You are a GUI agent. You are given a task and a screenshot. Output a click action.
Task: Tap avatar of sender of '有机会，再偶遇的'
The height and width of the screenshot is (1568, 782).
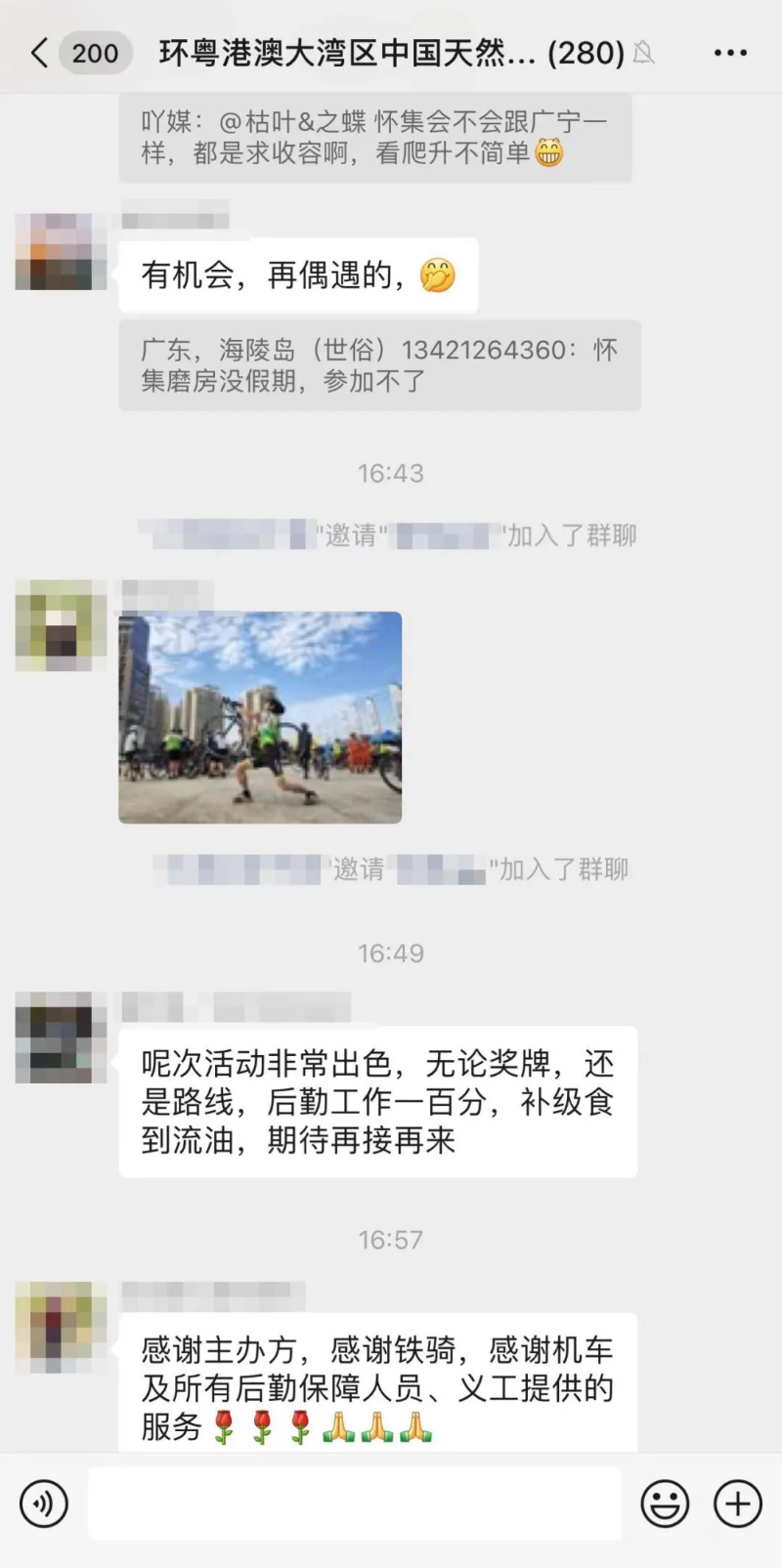click(x=61, y=251)
